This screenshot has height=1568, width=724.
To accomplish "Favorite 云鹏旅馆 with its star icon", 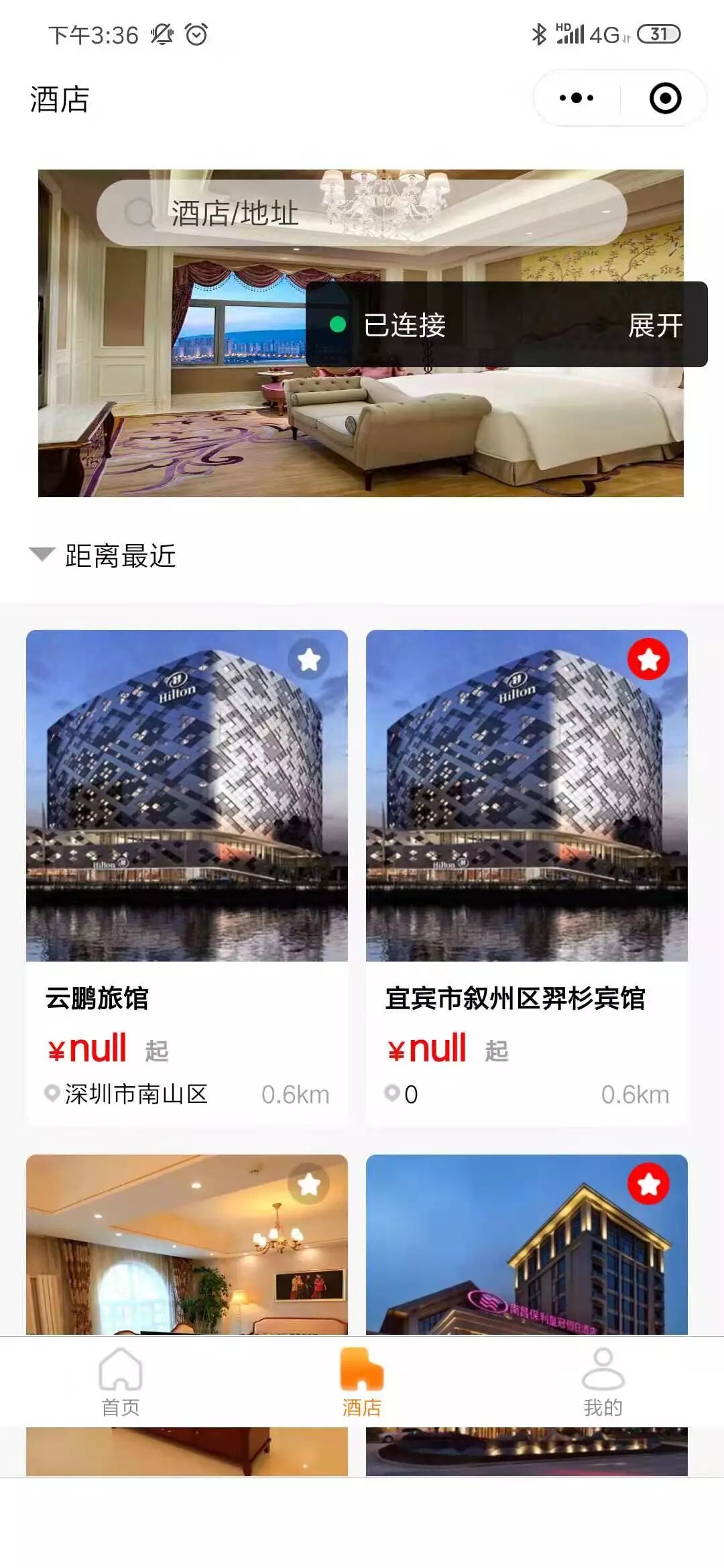I will (308, 660).
